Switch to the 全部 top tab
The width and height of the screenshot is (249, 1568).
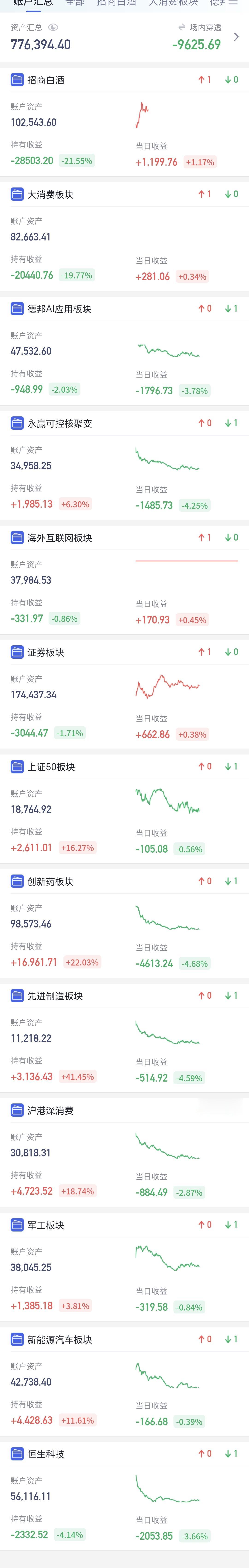[x=75, y=3]
